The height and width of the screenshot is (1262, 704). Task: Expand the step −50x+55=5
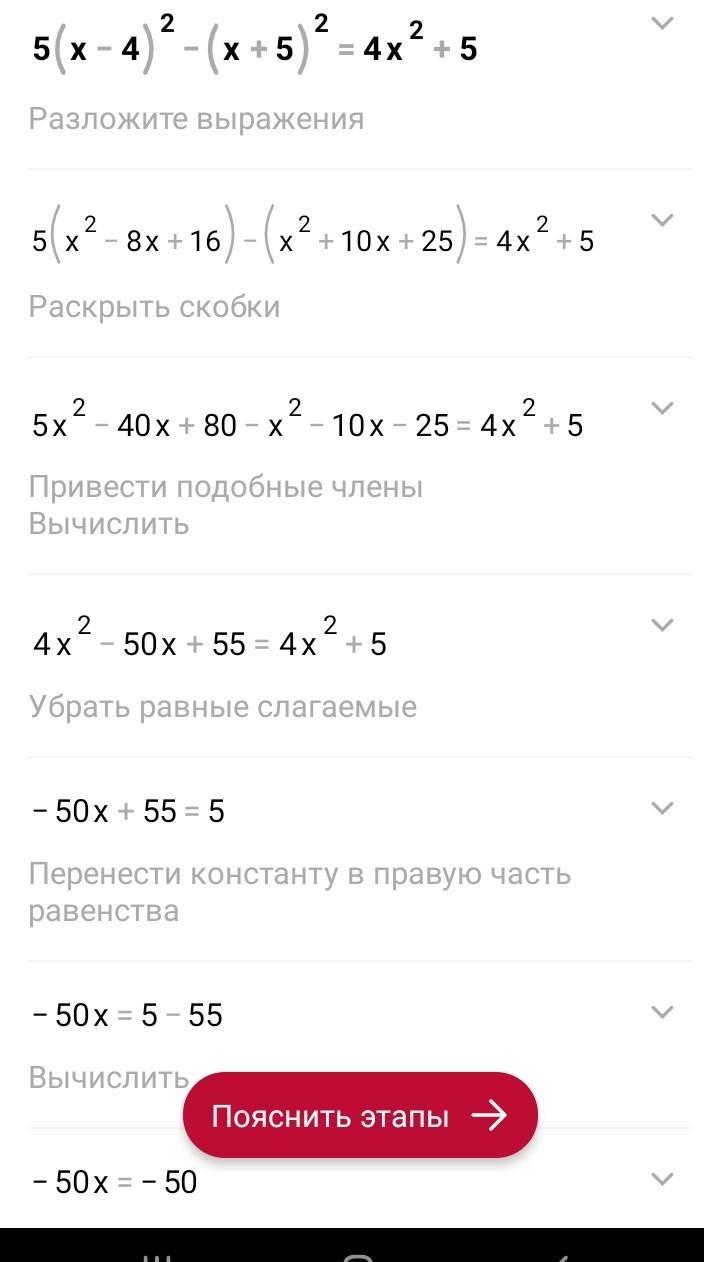coord(662,808)
